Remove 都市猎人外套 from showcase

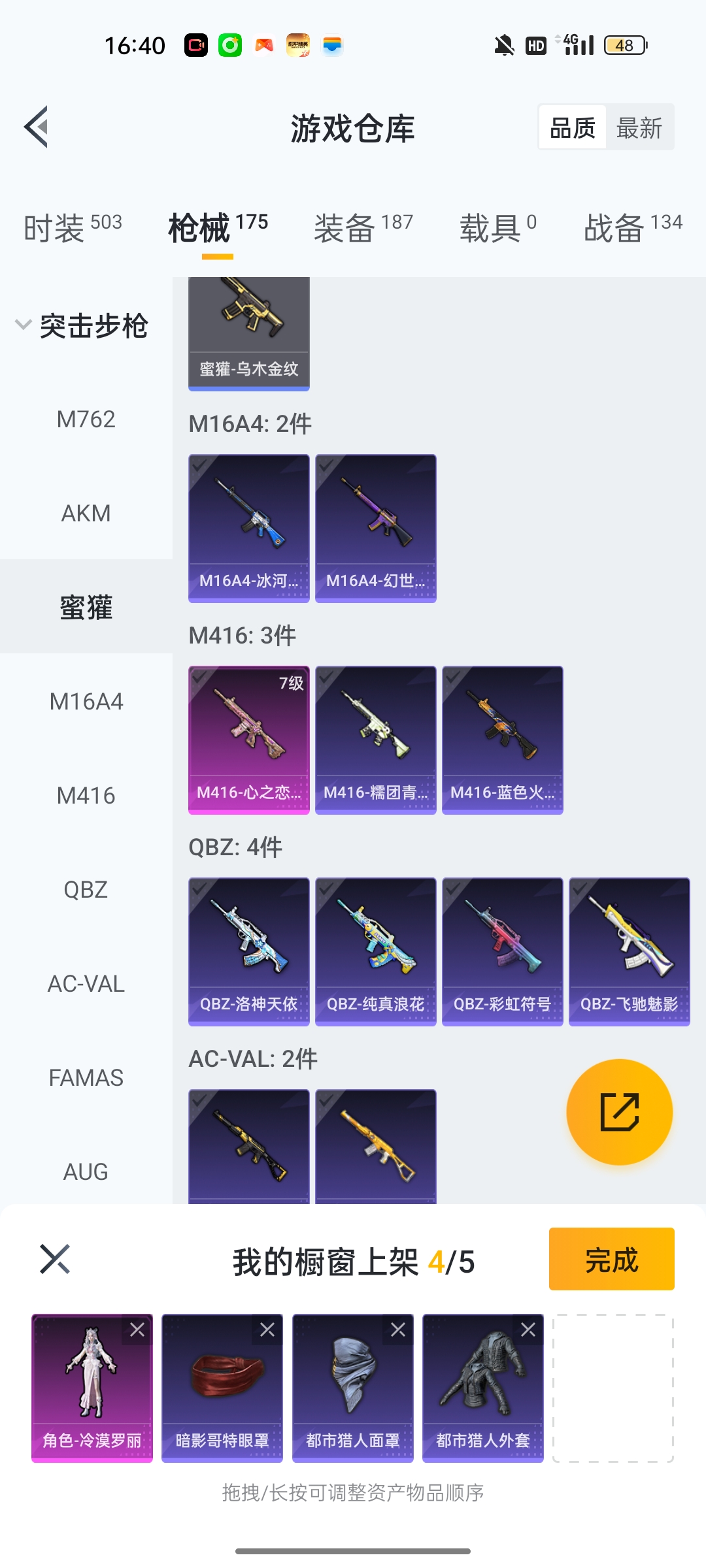coord(528,1330)
